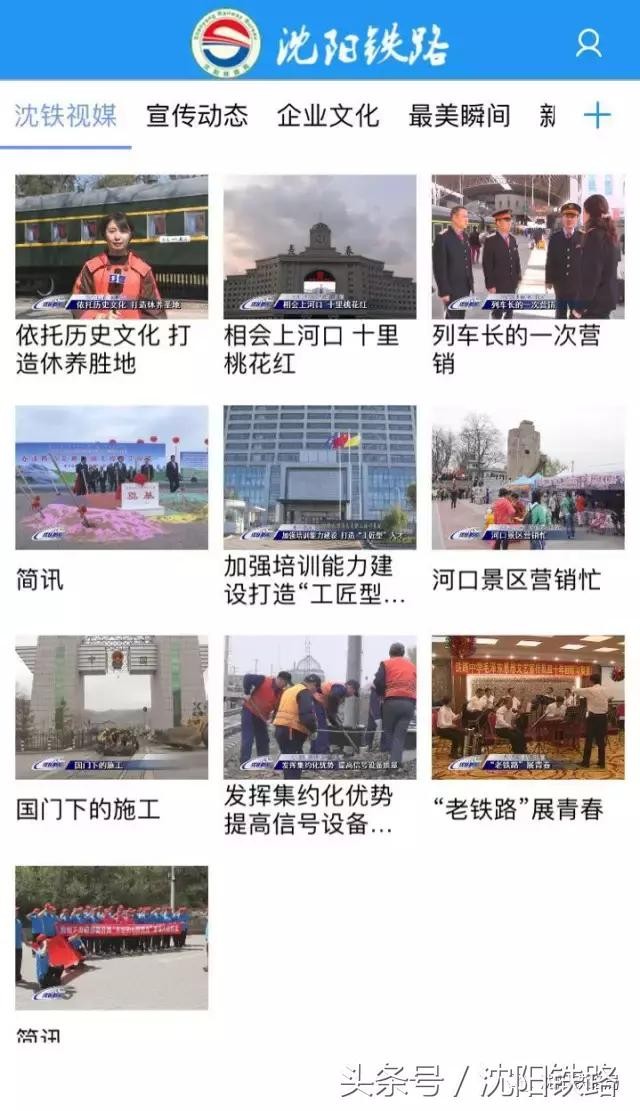Tap the plus icon to add channels
This screenshot has height=1111, width=640.
[597, 115]
